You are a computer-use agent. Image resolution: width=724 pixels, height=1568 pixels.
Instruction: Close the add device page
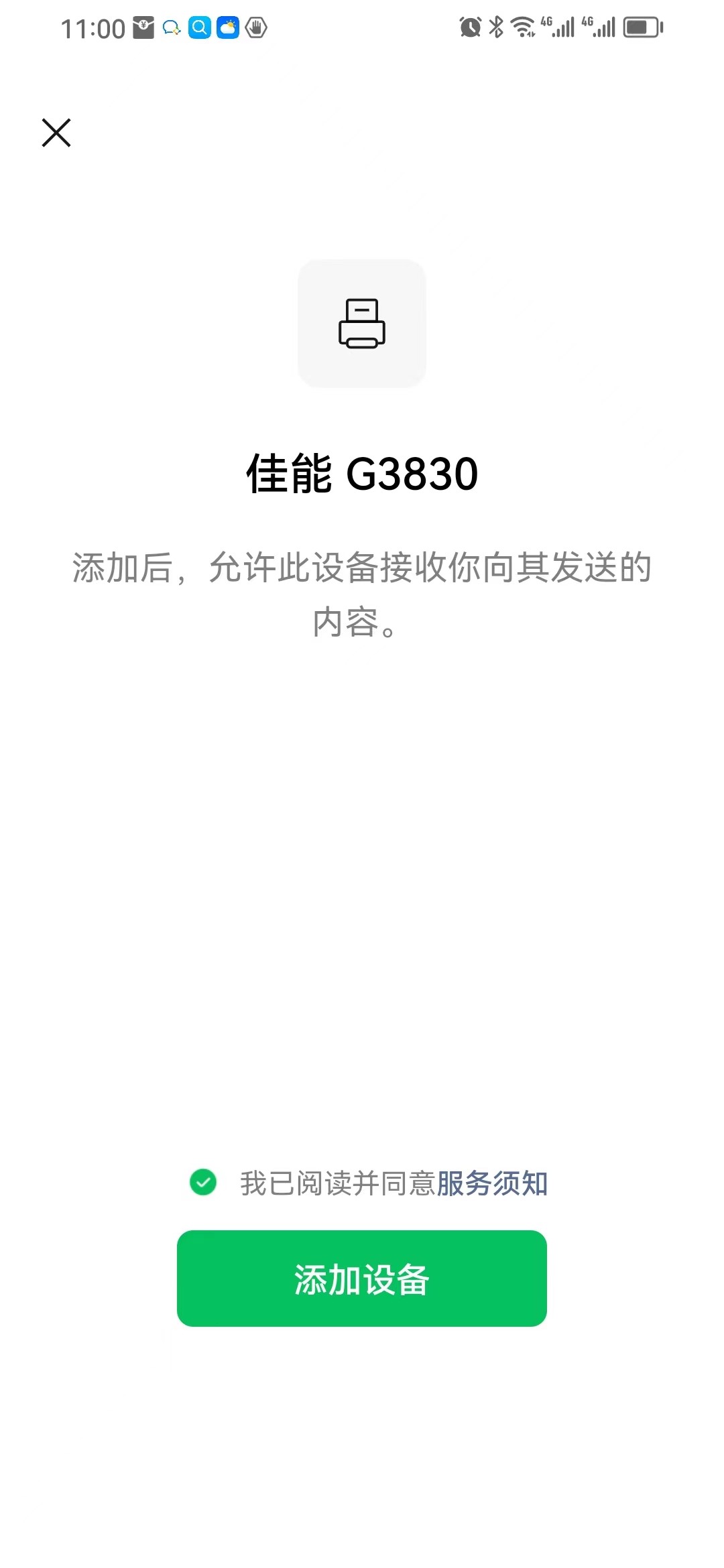click(x=56, y=132)
